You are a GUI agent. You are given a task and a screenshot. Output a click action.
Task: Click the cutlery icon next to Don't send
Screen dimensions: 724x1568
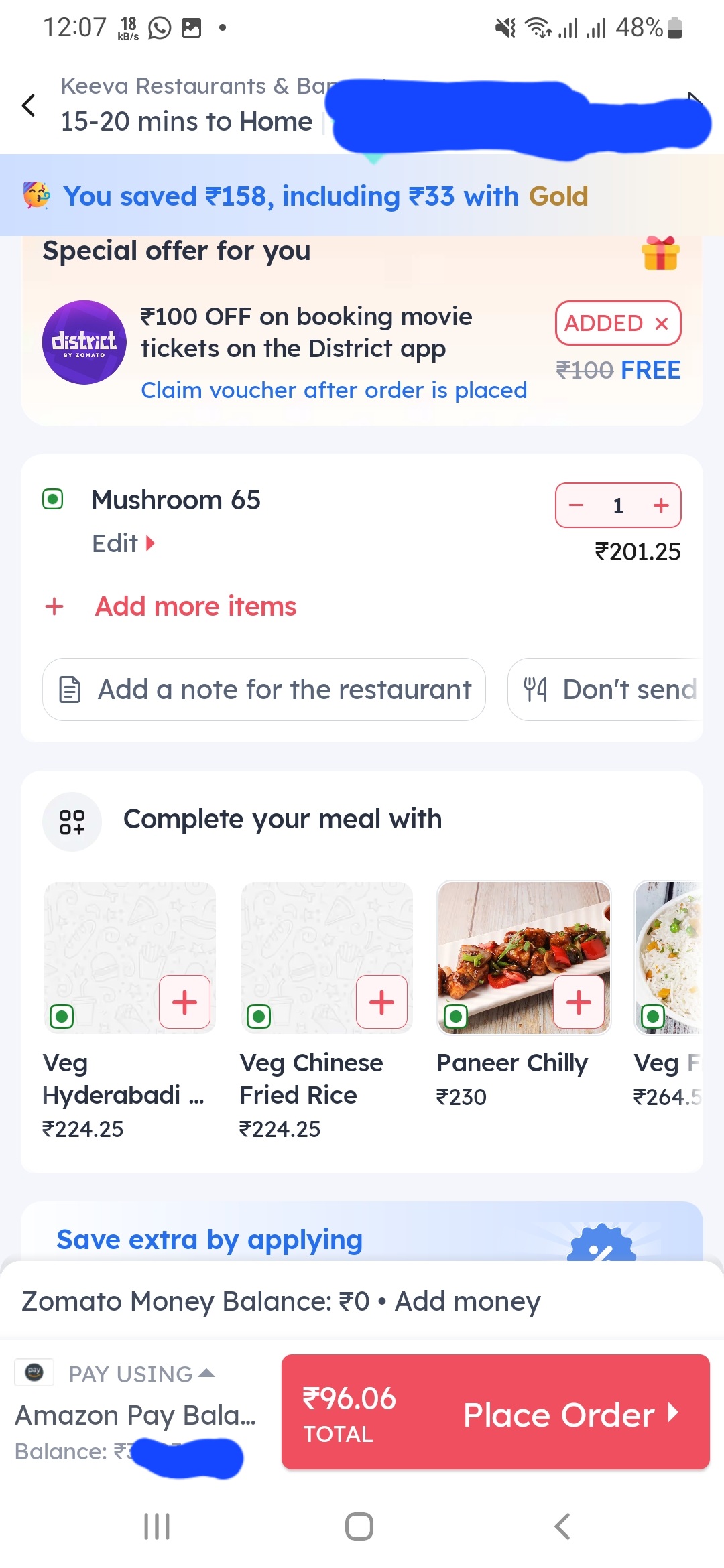click(x=534, y=688)
